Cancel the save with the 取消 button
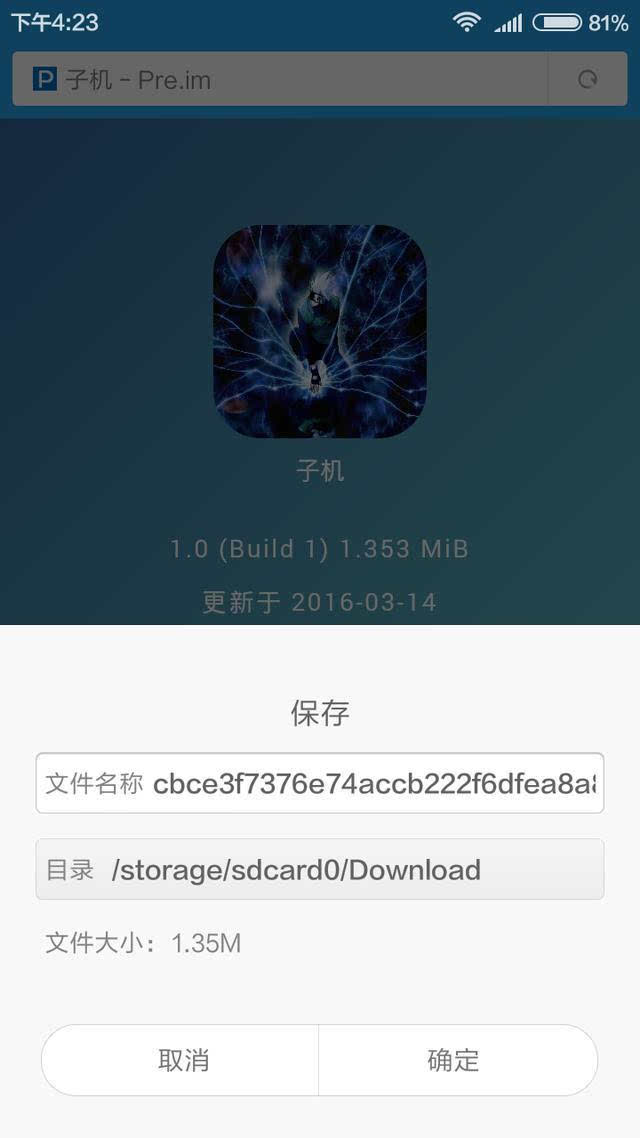Viewport: 640px width, 1138px height. point(181,1060)
